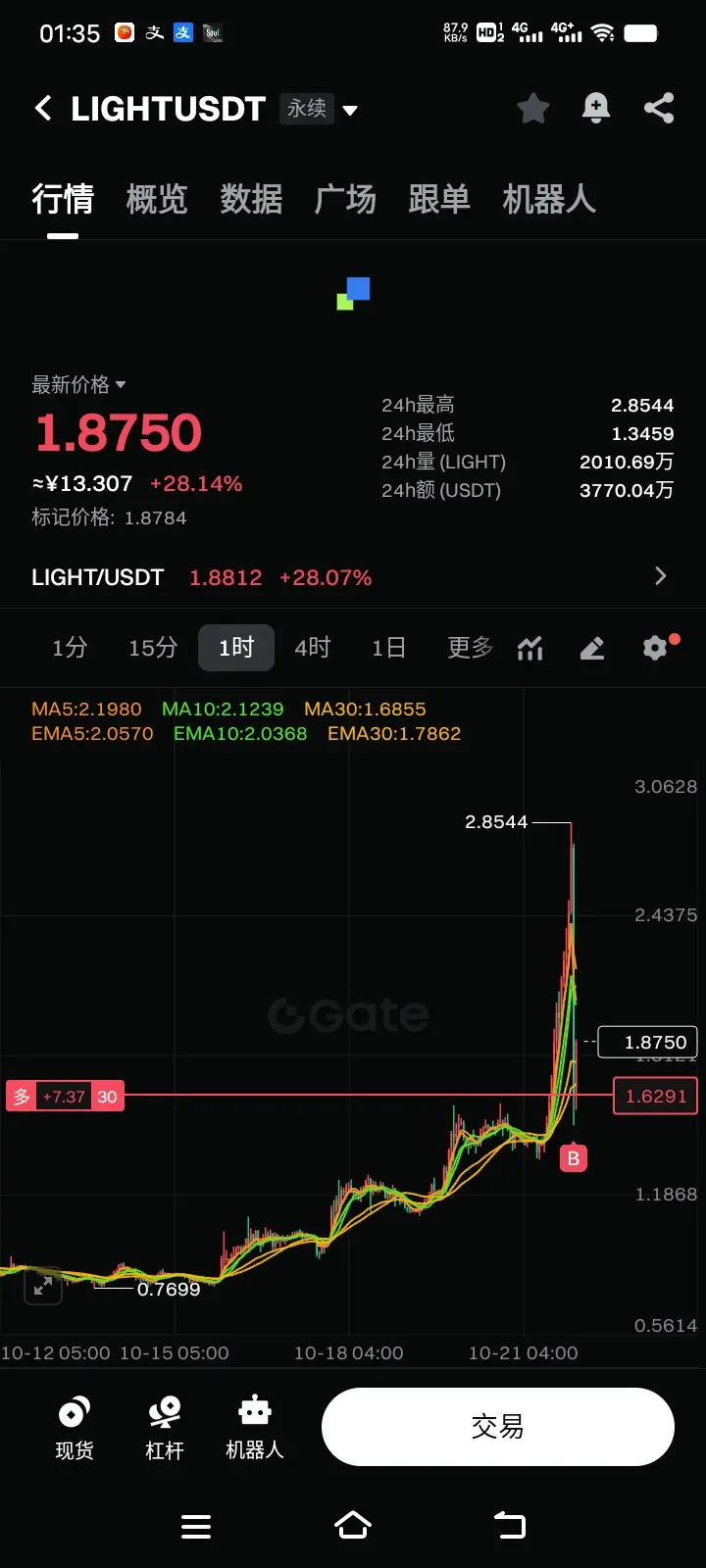Open the LIGHTUSDT contract type dropdown
This screenshot has width=706, height=1568.
point(350,110)
